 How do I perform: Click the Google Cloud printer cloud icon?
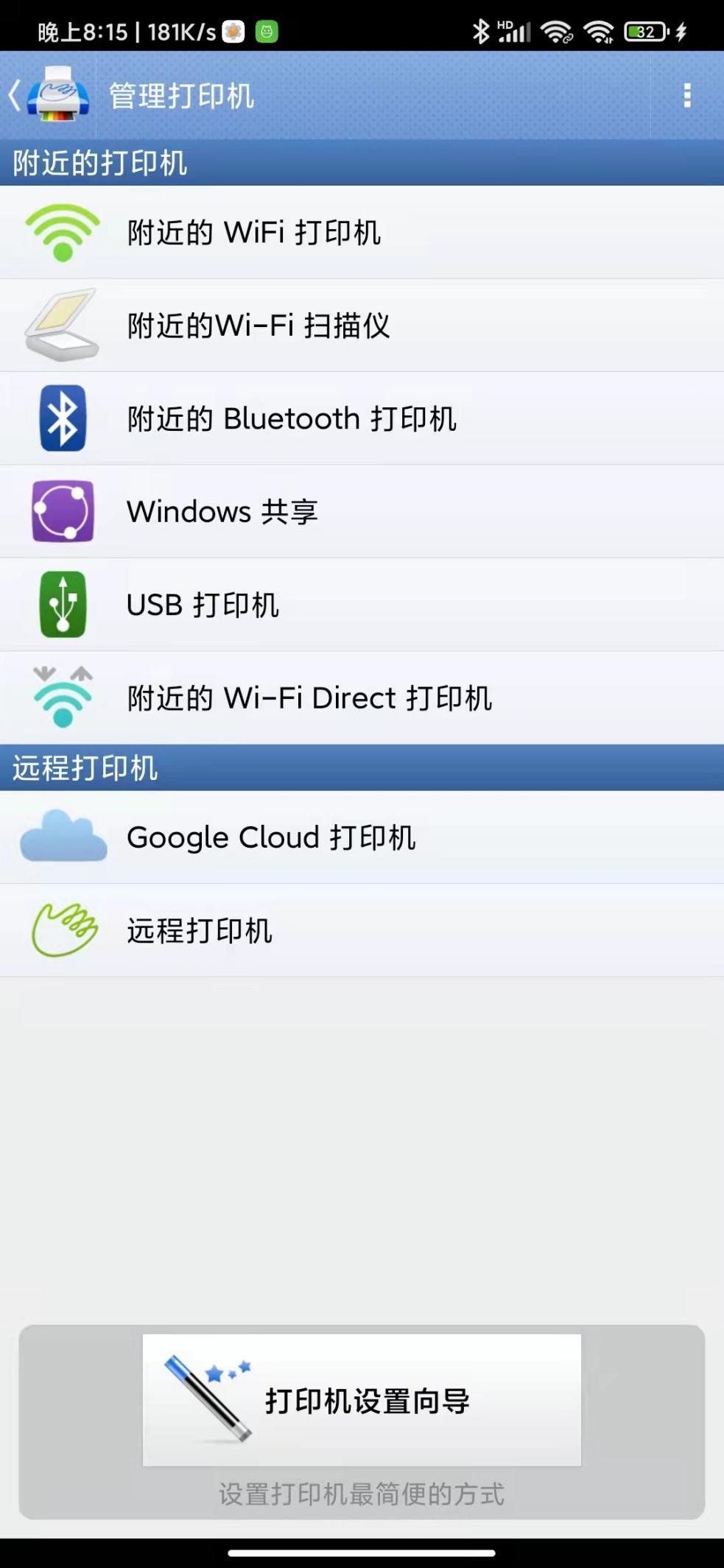(62, 837)
